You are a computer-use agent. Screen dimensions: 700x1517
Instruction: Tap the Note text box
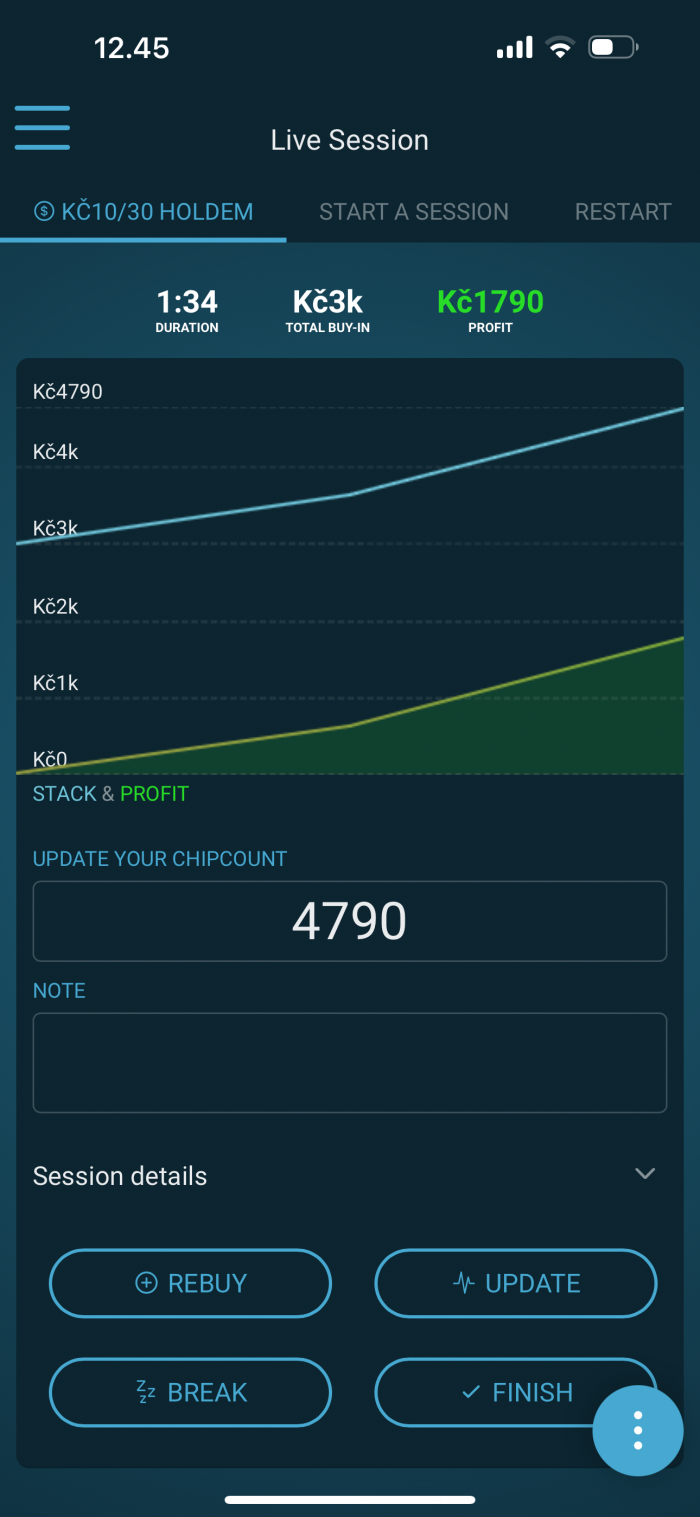(x=349, y=1062)
